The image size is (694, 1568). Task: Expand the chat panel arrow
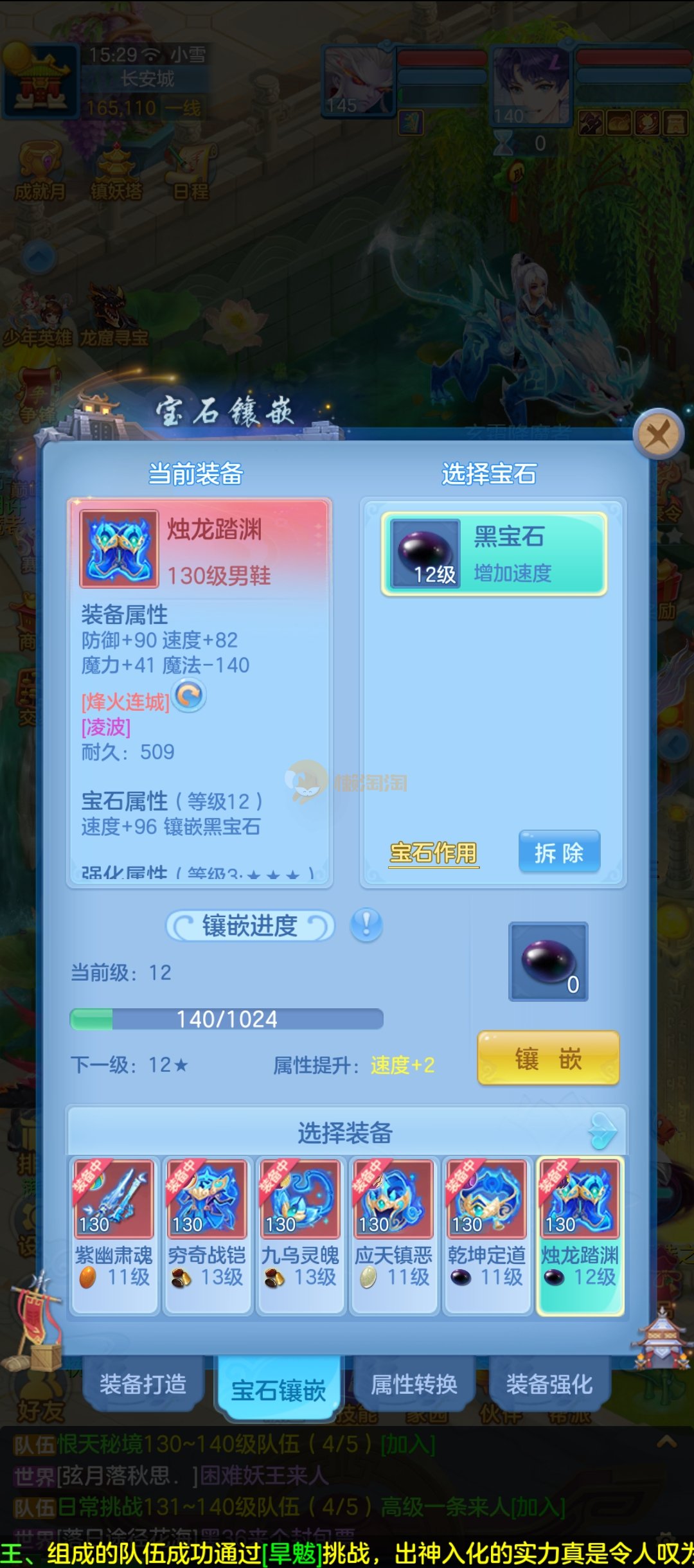coord(666,1443)
